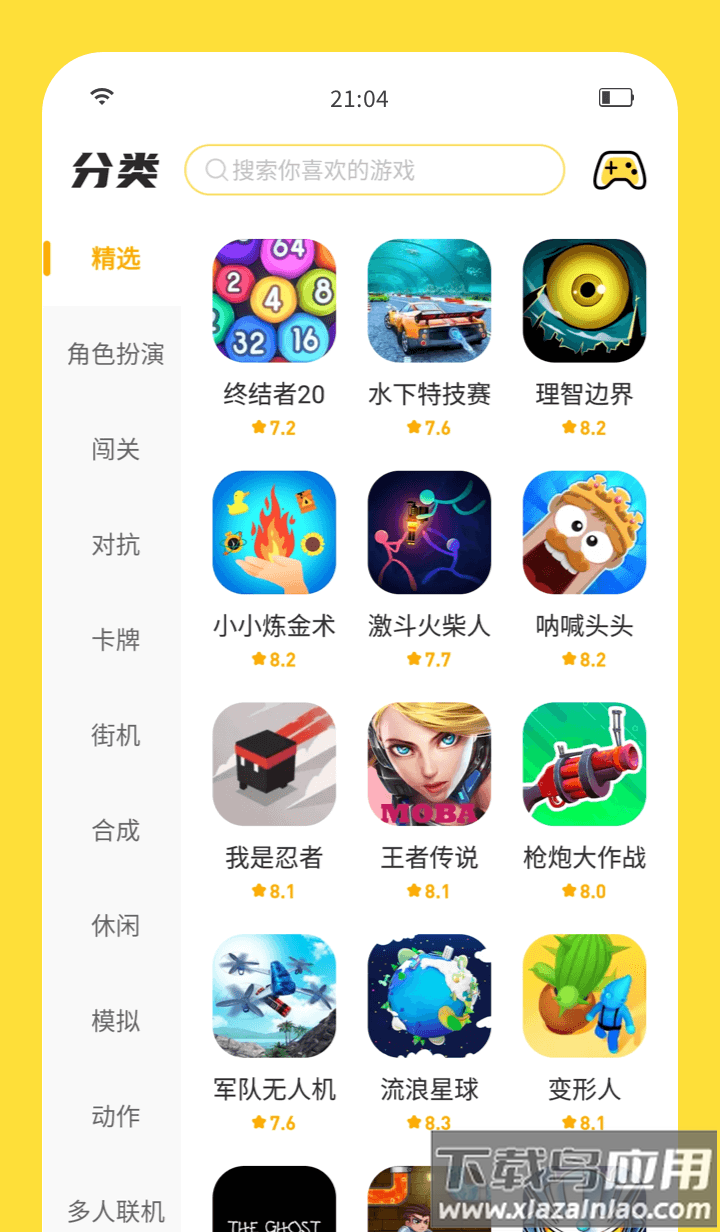Open the 终结者20 game icon
This screenshot has height=1232, width=720.
point(274,300)
